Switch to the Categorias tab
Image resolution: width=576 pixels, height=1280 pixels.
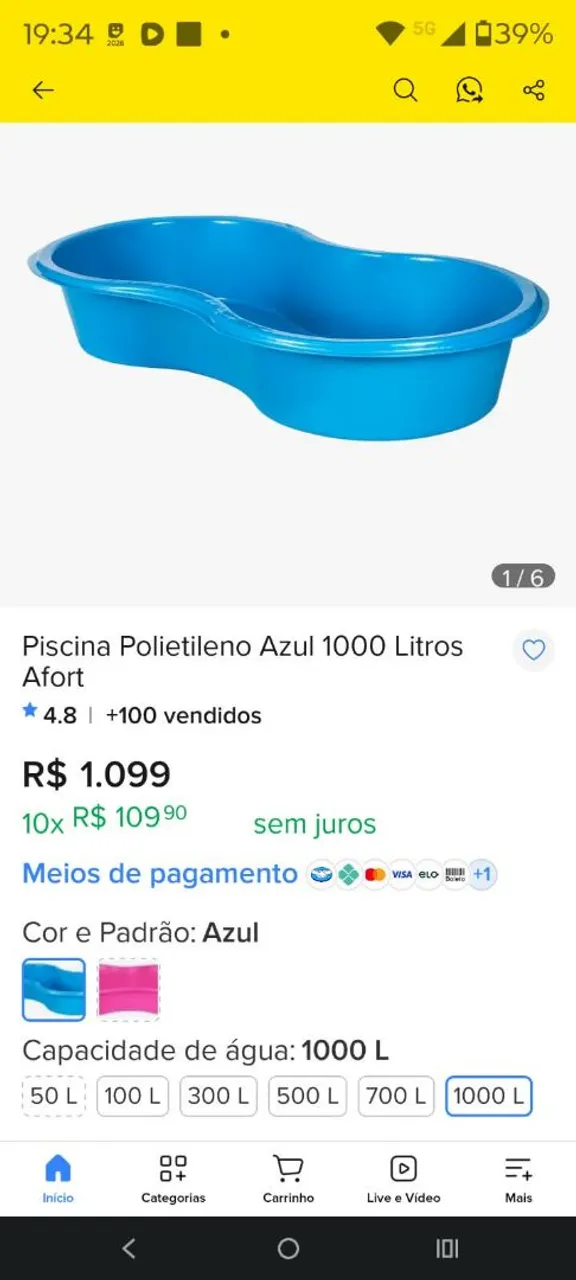(x=173, y=1179)
